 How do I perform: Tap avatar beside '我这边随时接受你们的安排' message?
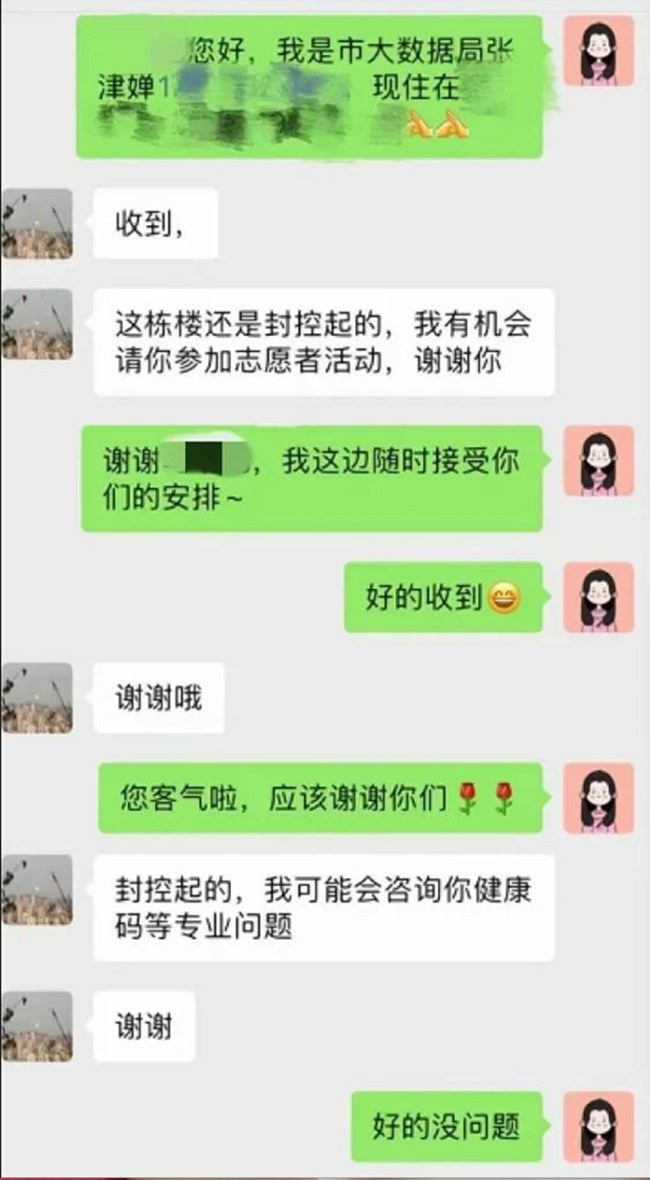click(x=598, y=461)
